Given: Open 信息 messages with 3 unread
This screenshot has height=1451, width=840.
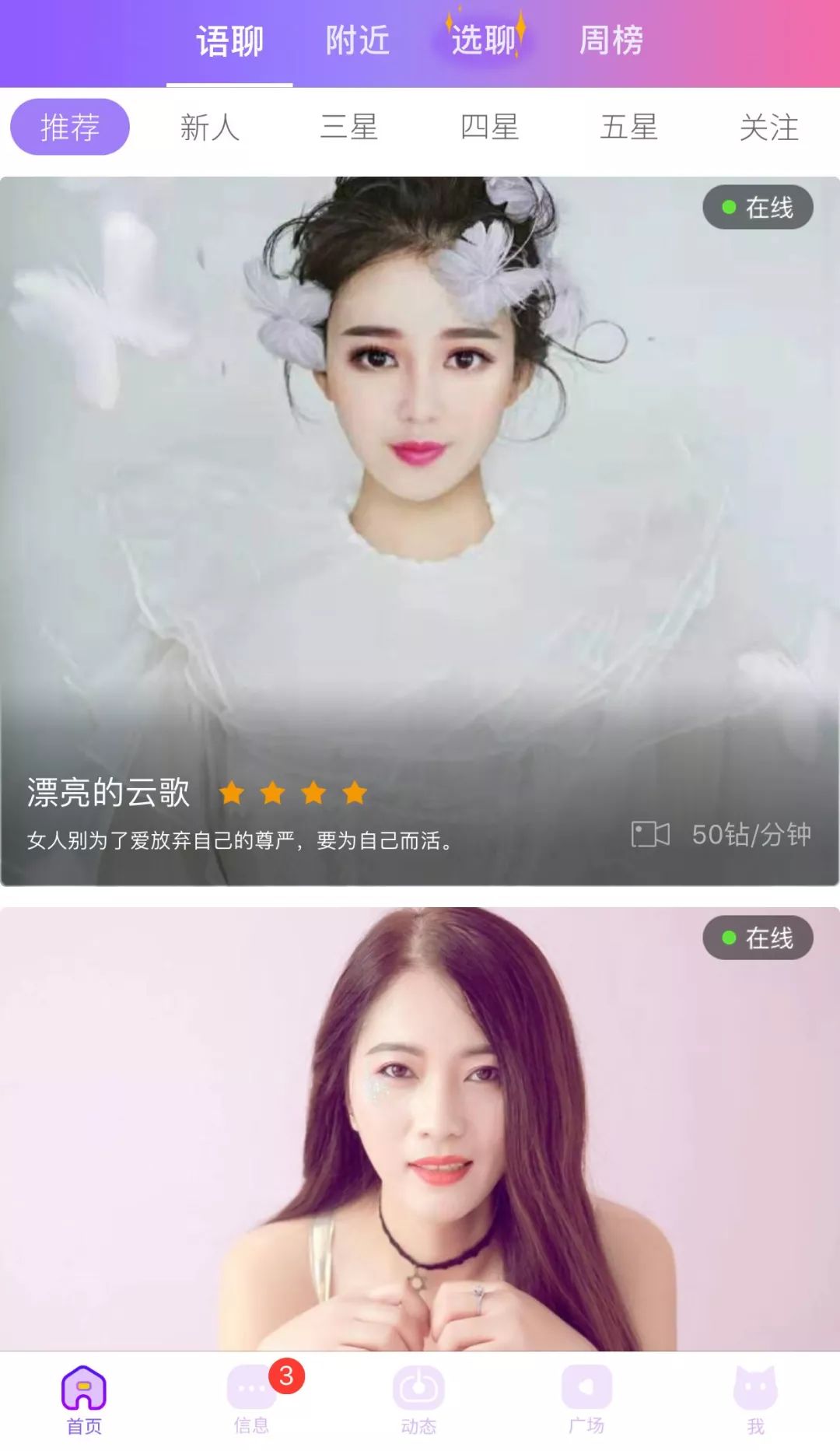Looking at the screenshot, I should coord(251,1399).
